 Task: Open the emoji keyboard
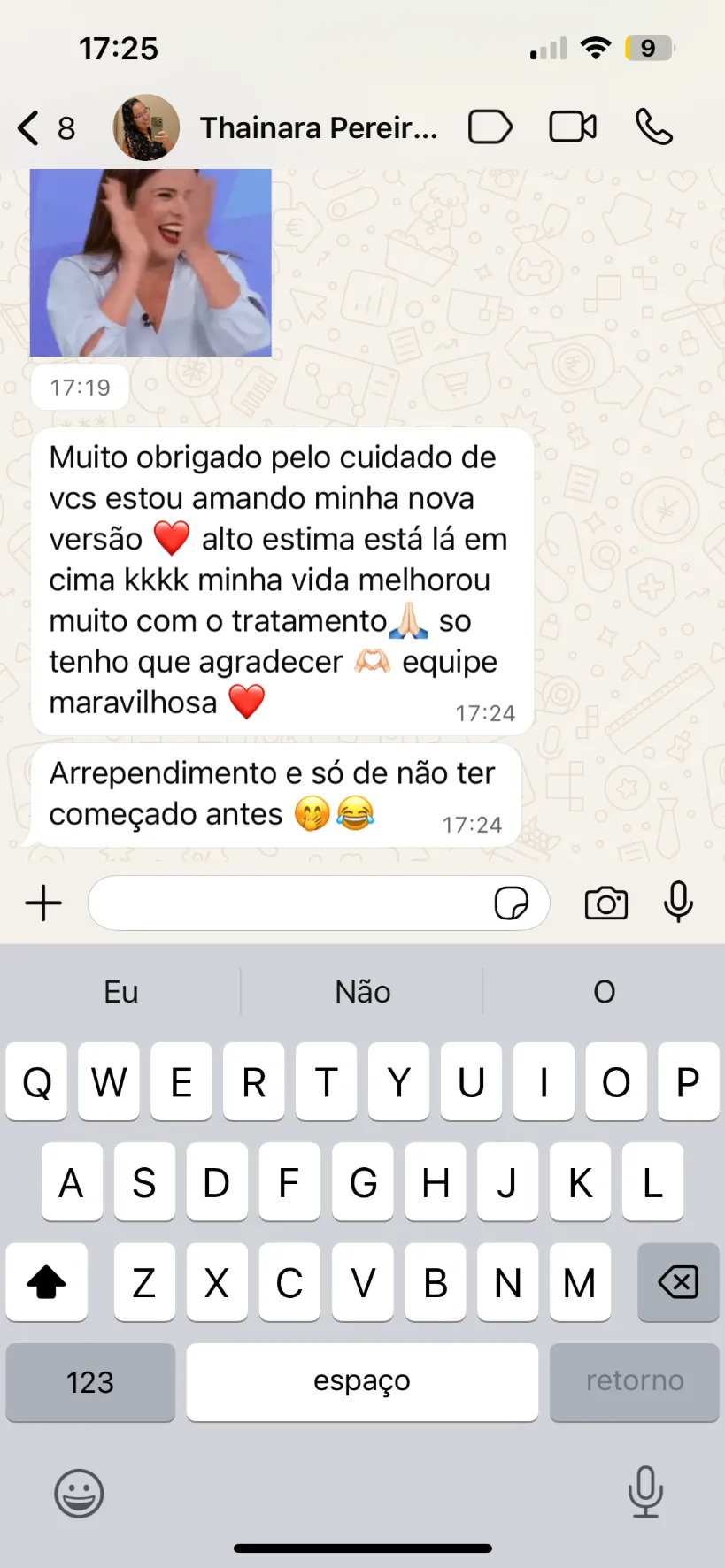point(79,1494)
